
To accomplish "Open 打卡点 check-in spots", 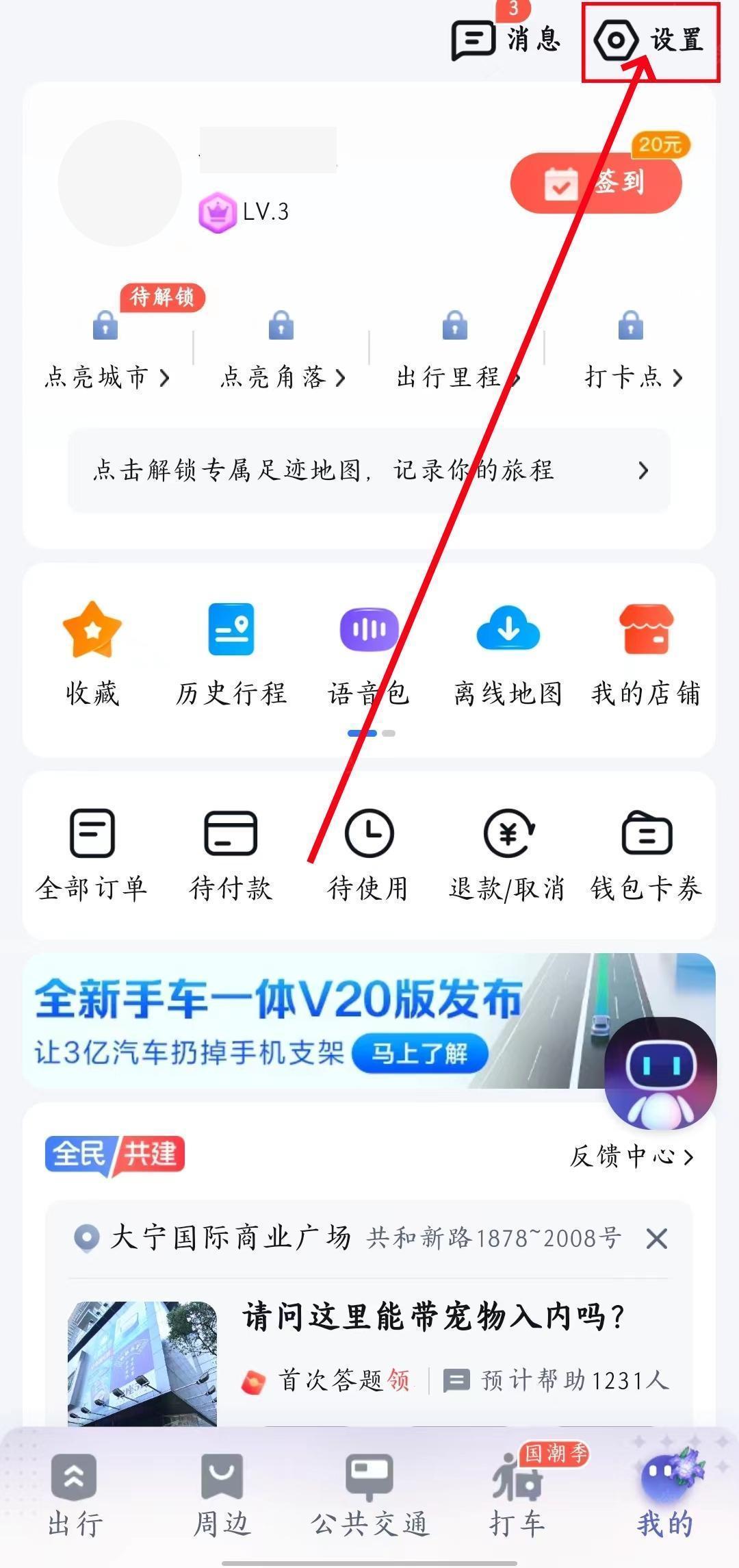I will point(632,377).
